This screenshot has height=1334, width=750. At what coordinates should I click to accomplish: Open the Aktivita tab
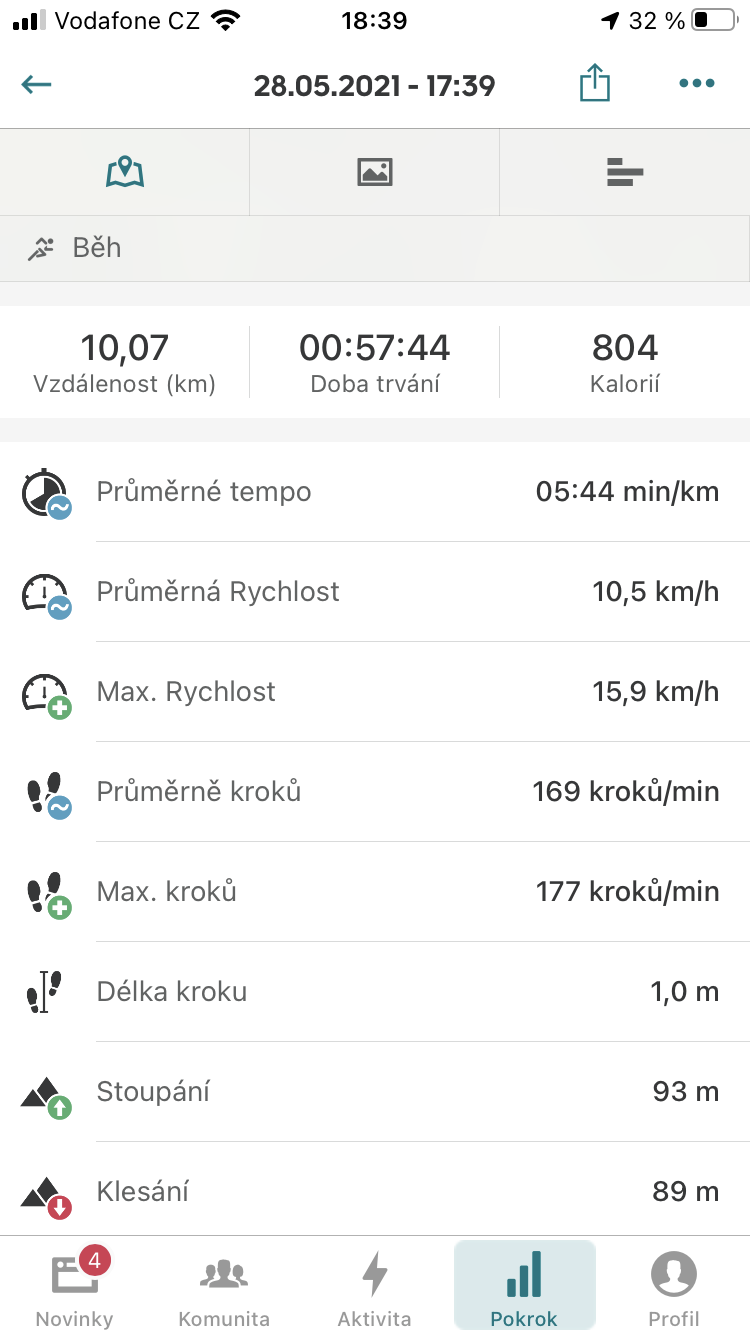coord(375,1286)
